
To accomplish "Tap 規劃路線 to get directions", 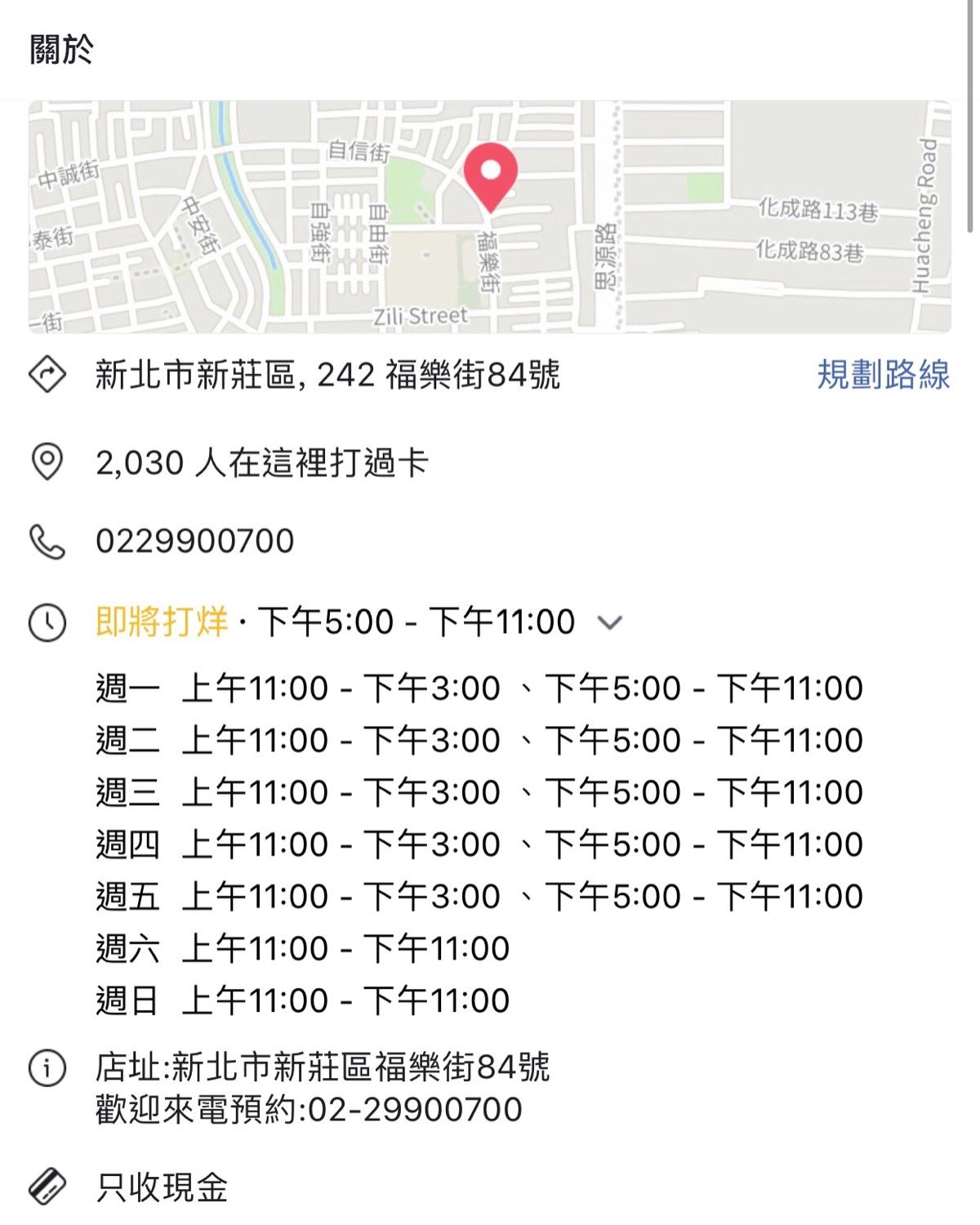I will coord(883,375).
